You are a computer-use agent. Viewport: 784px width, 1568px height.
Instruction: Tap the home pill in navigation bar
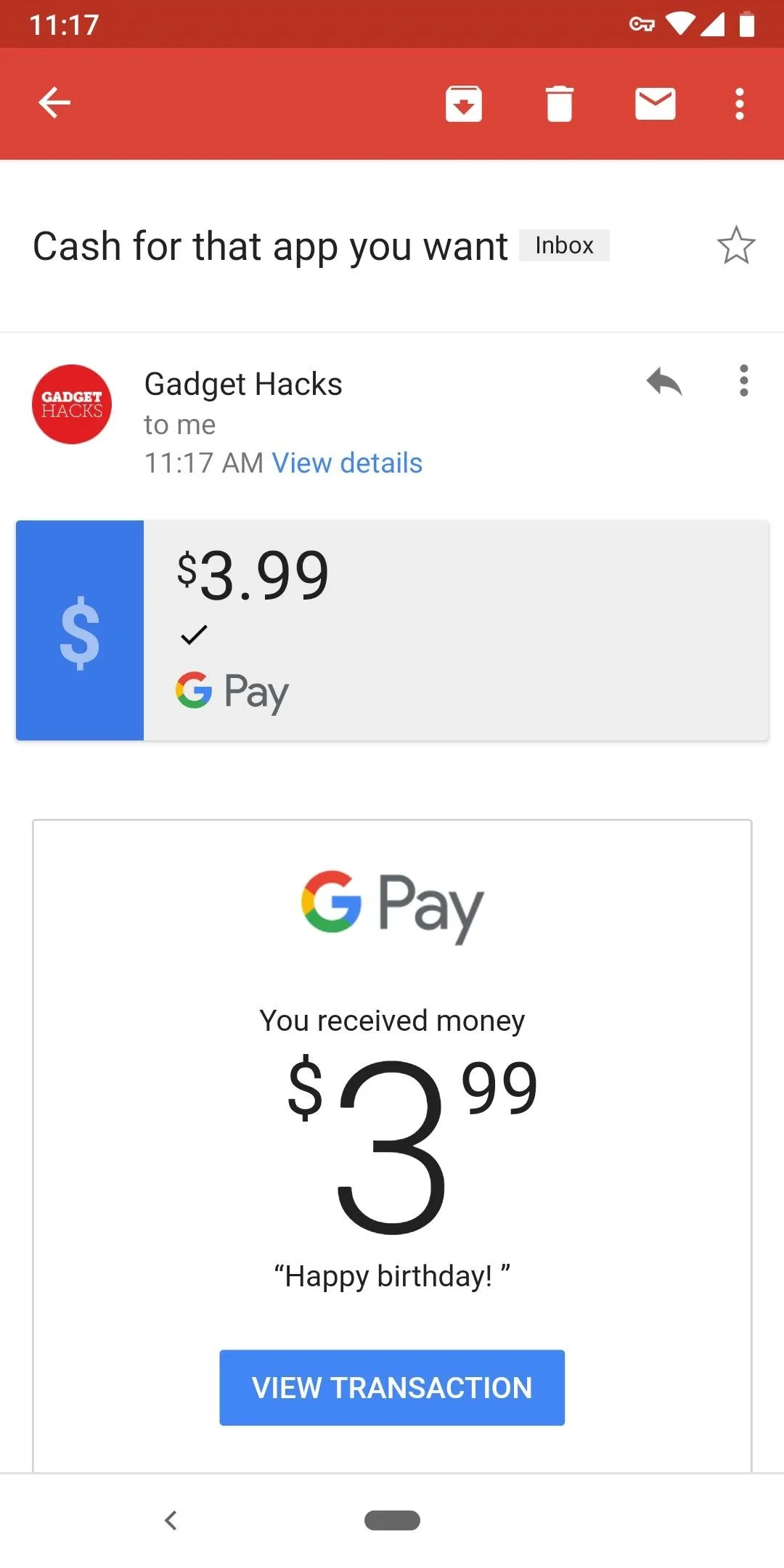coord(392,1520)
